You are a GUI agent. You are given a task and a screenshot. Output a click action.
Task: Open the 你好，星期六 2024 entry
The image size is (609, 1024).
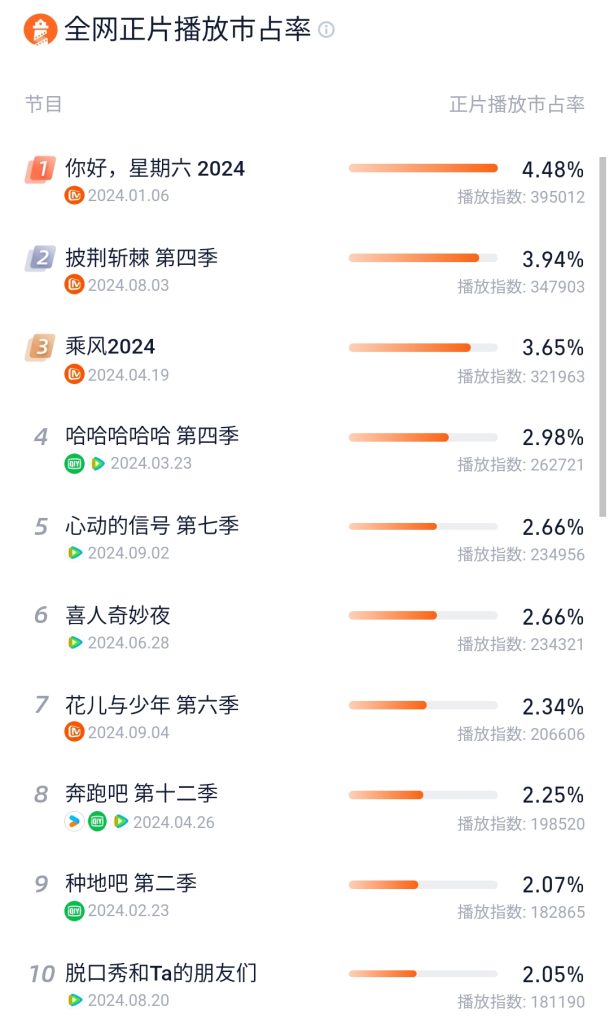155,169
